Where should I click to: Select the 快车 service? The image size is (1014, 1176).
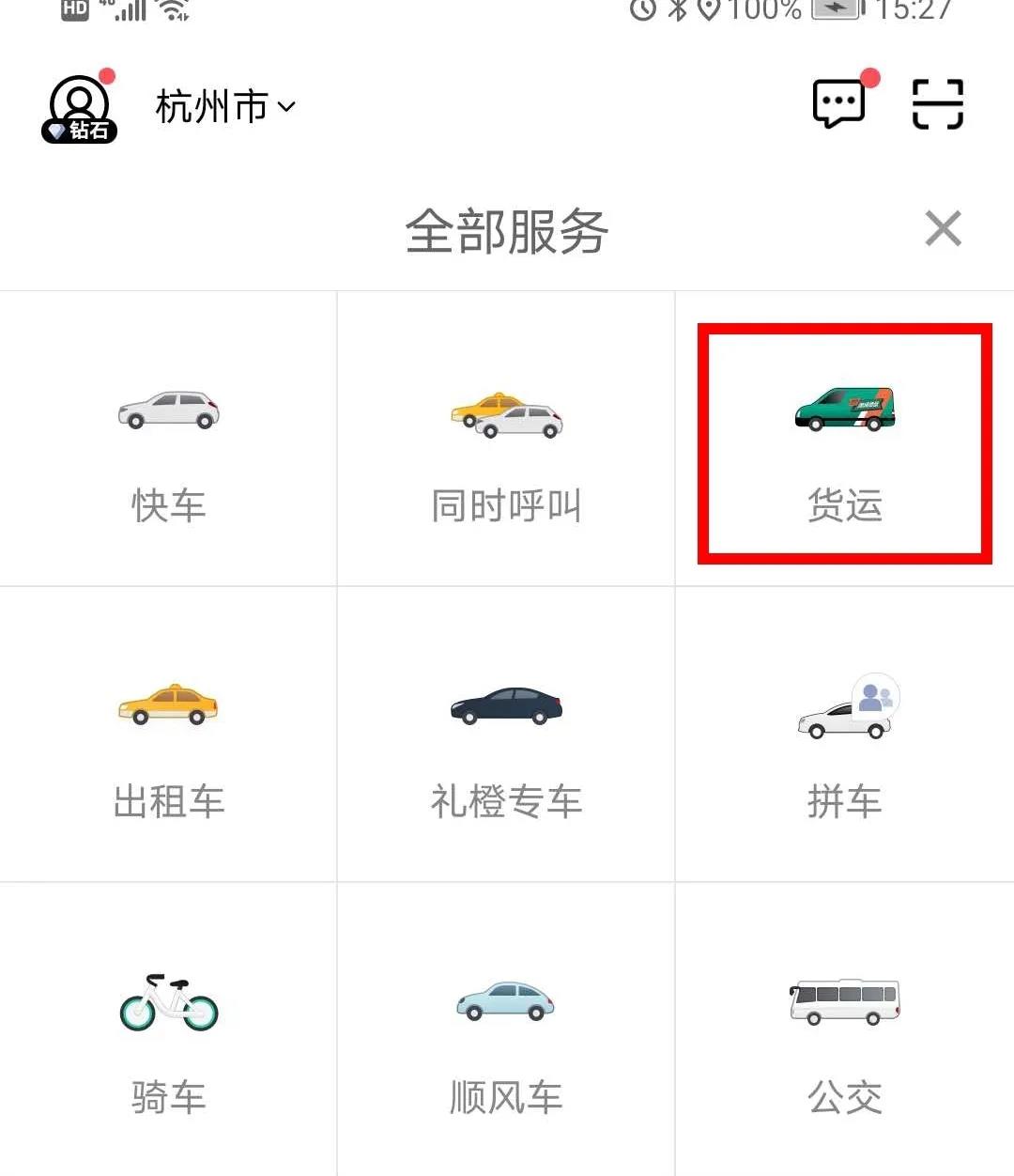[x=169, y=440]
